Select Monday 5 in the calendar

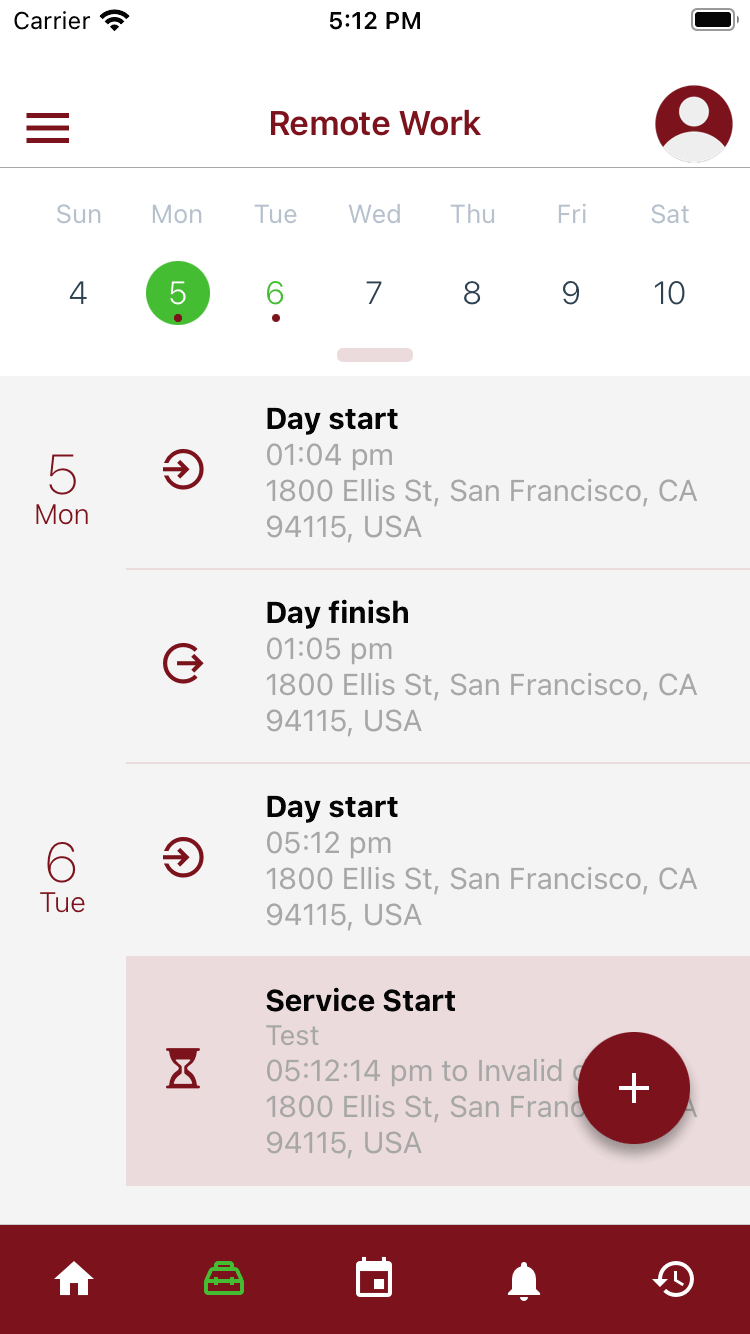[x=177, y=293]
